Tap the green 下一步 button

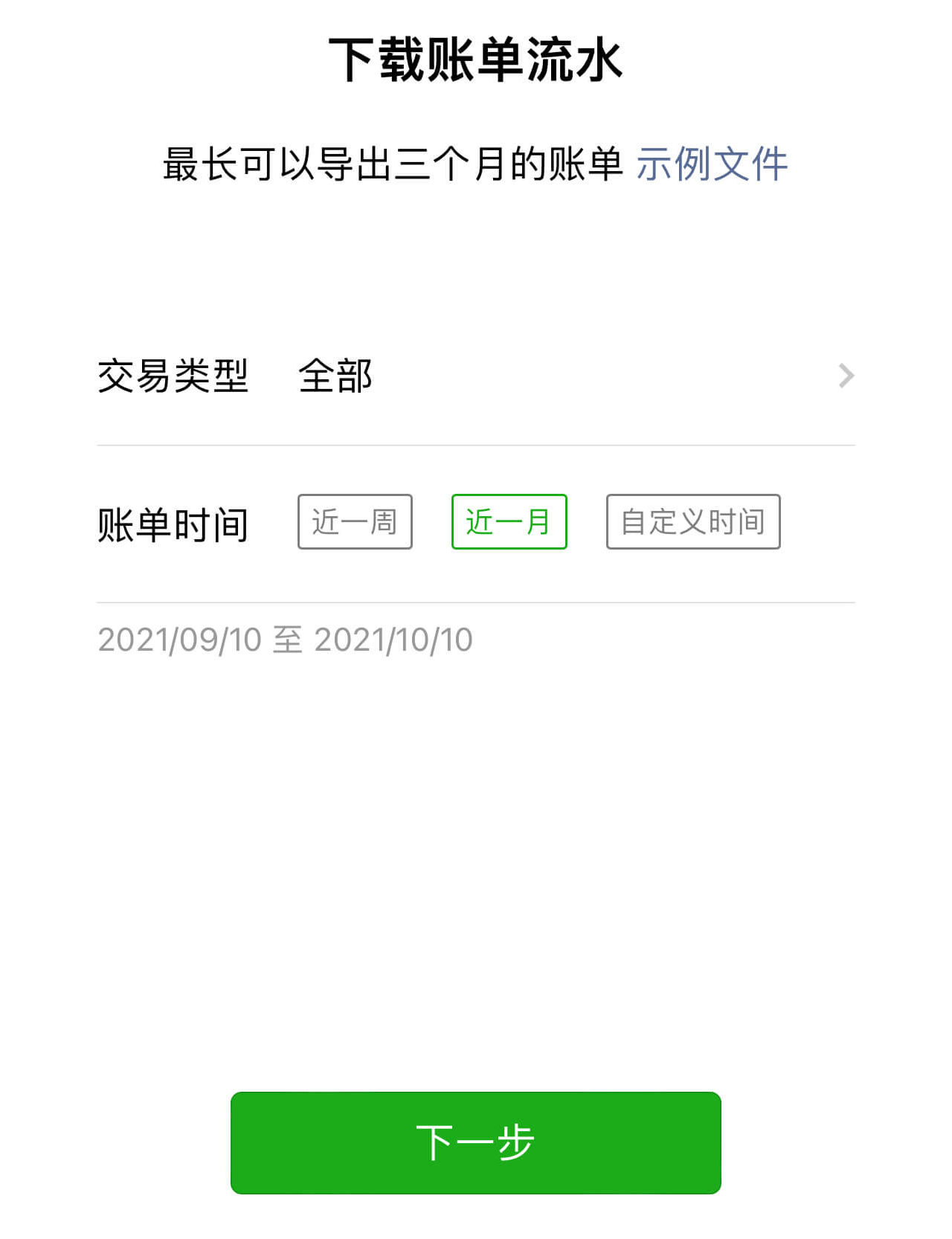tap(476, 1142)
